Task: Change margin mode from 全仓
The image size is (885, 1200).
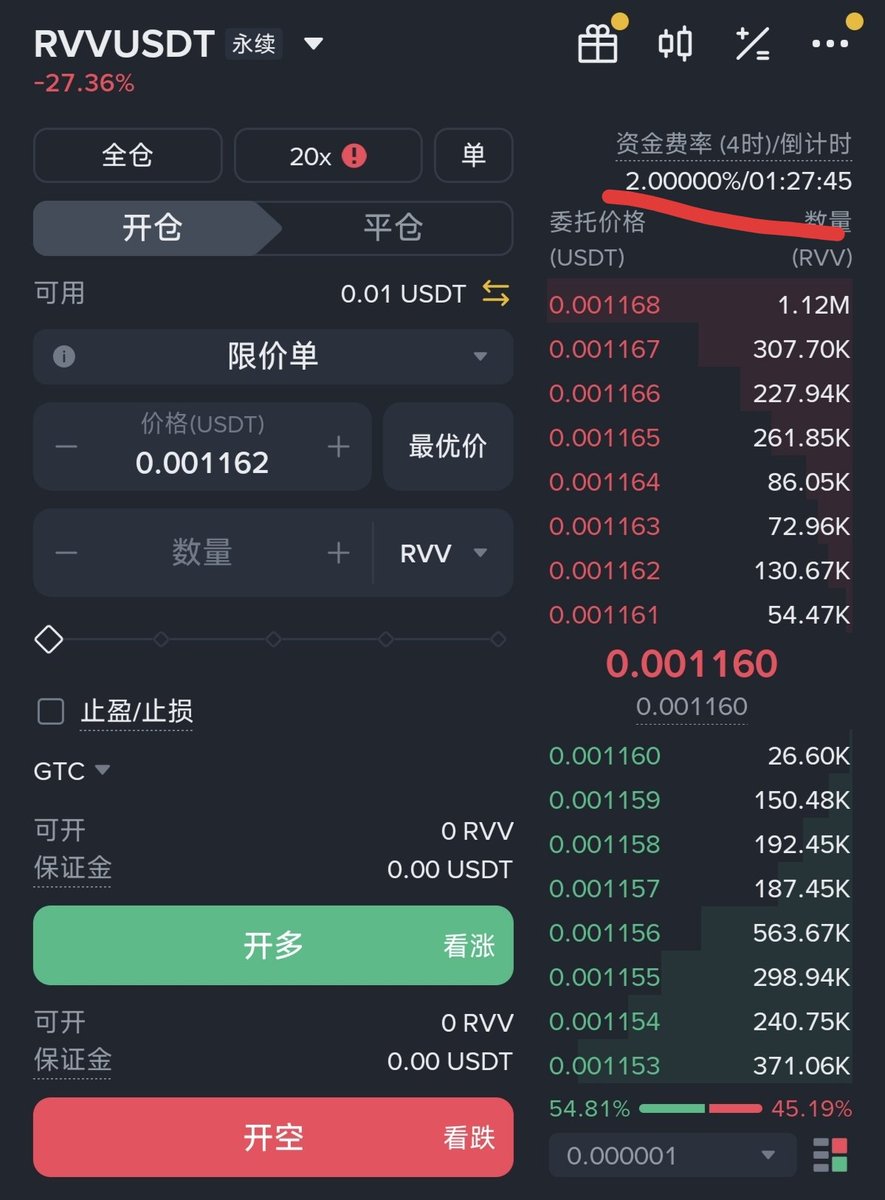Action: [127, 156]
